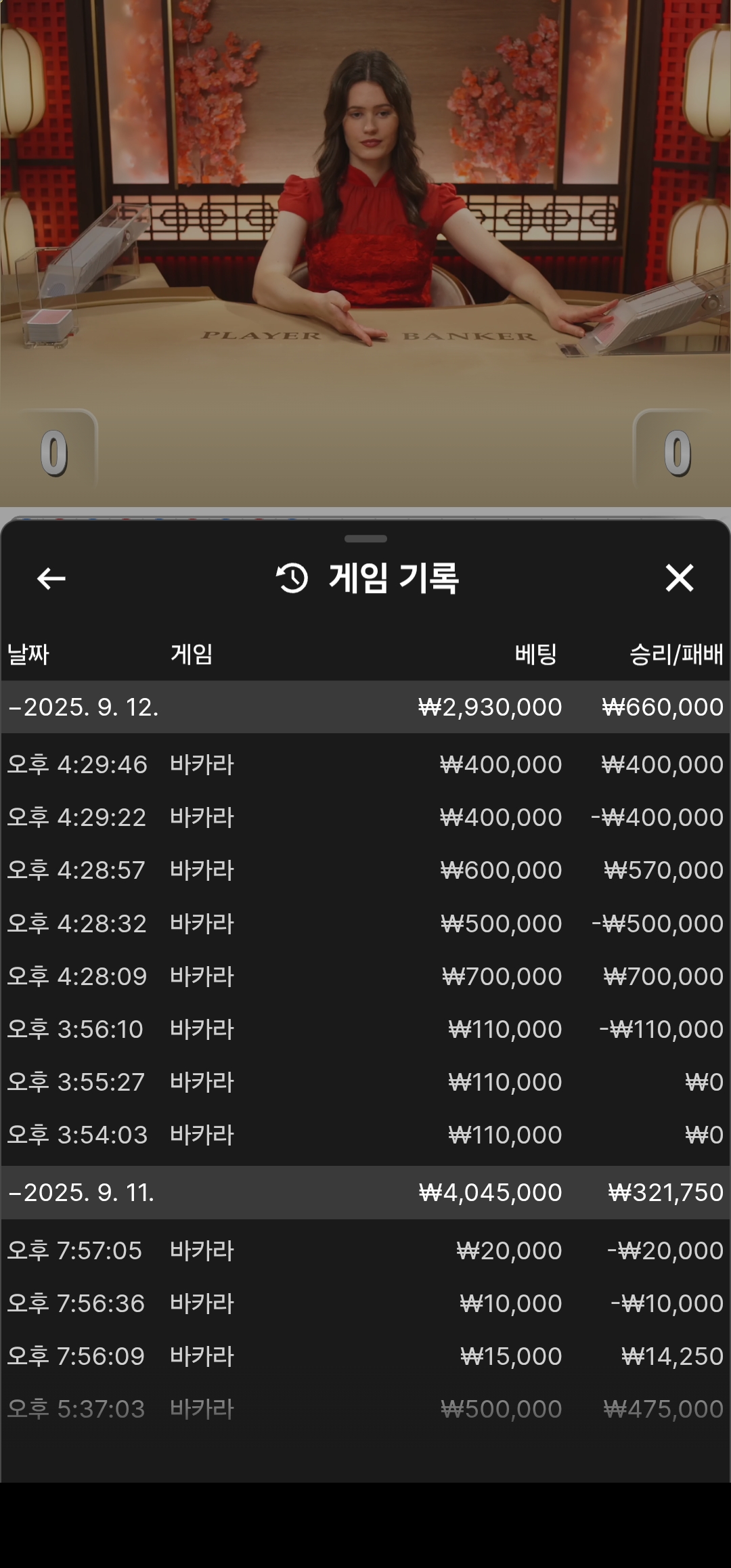
Task: Select the 오후 4:28:32 바카라 entry
Action: pyautogui.click(x=365, y=923)
